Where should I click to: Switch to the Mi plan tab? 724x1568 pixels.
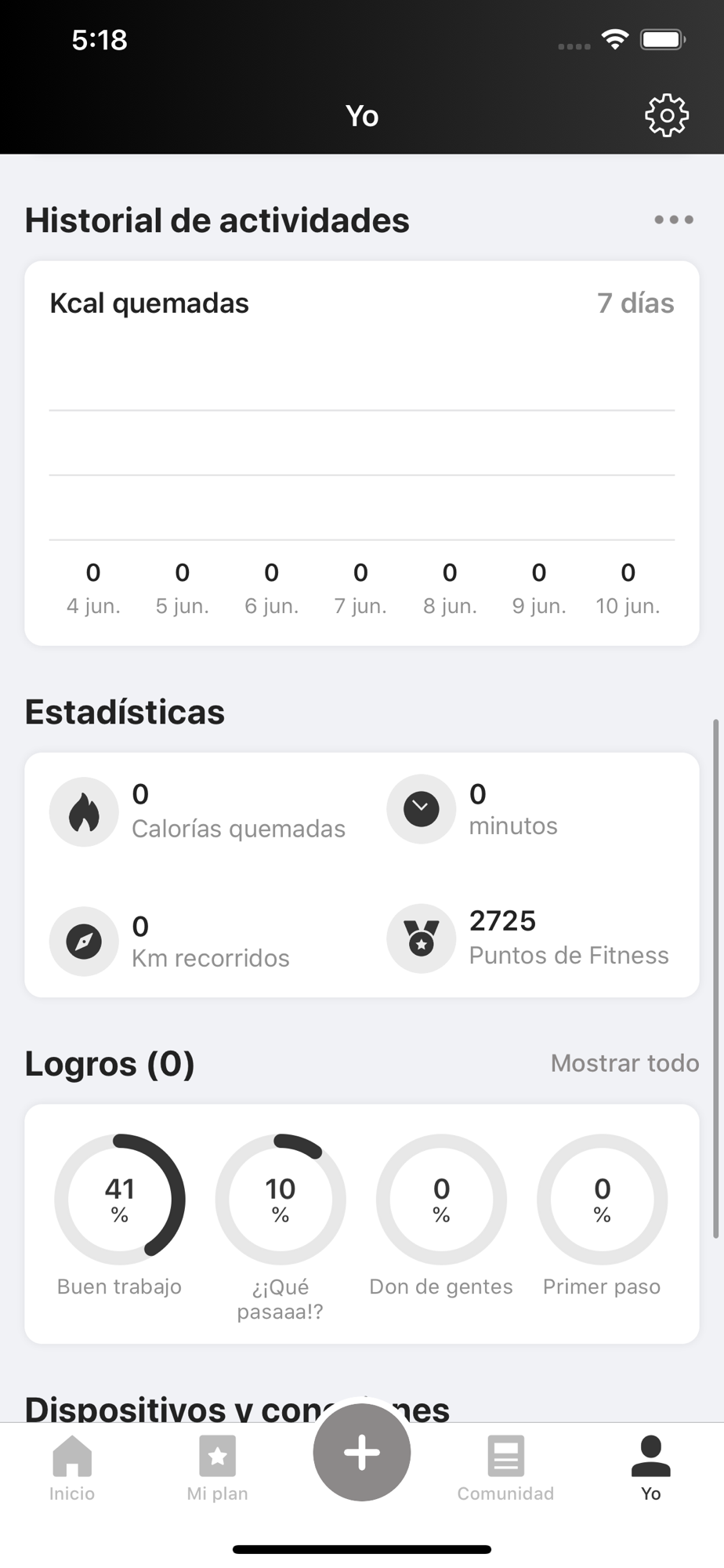tap(217, 1468)
